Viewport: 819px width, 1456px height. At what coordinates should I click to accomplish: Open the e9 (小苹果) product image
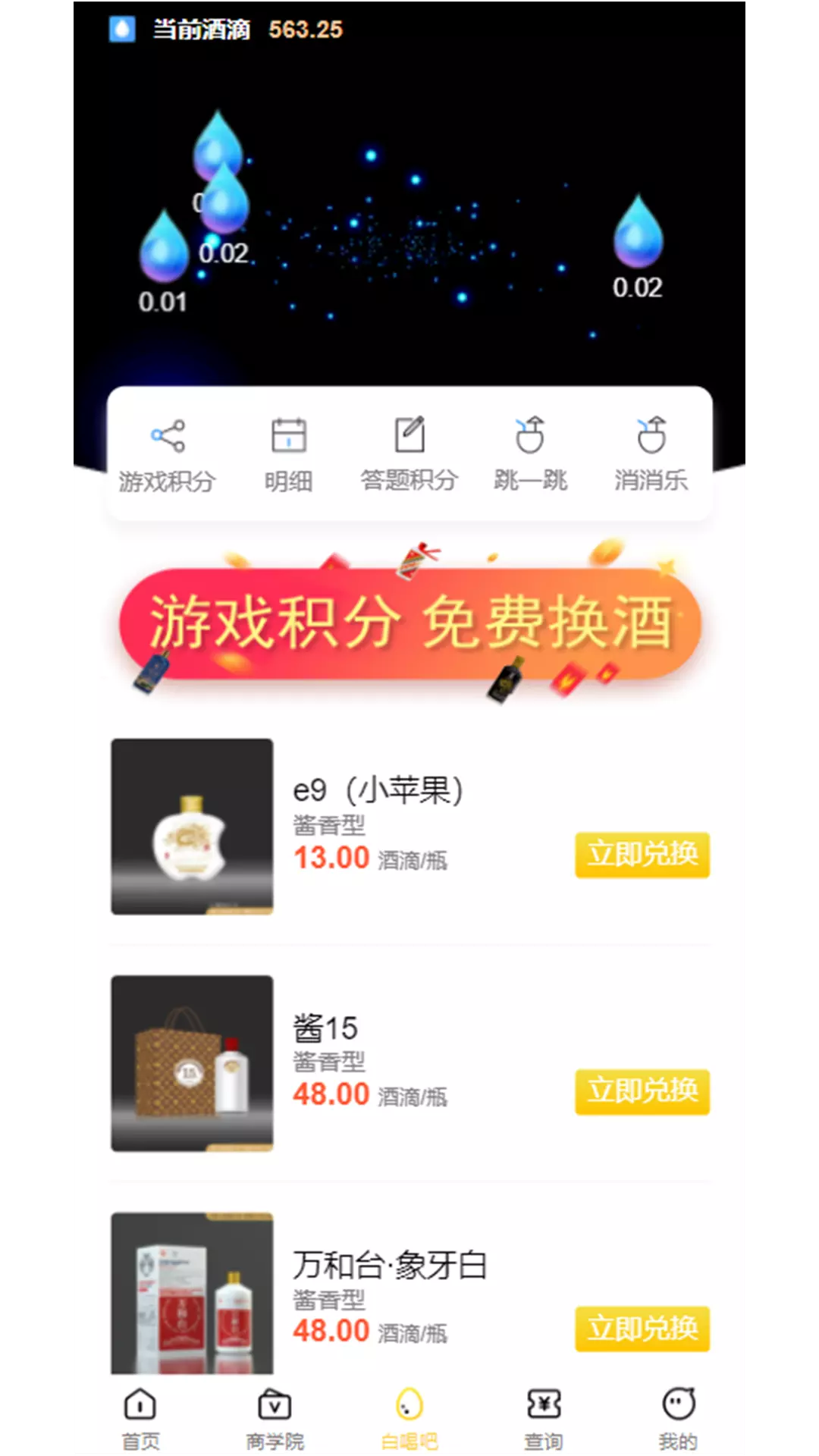tap(192, 827)
